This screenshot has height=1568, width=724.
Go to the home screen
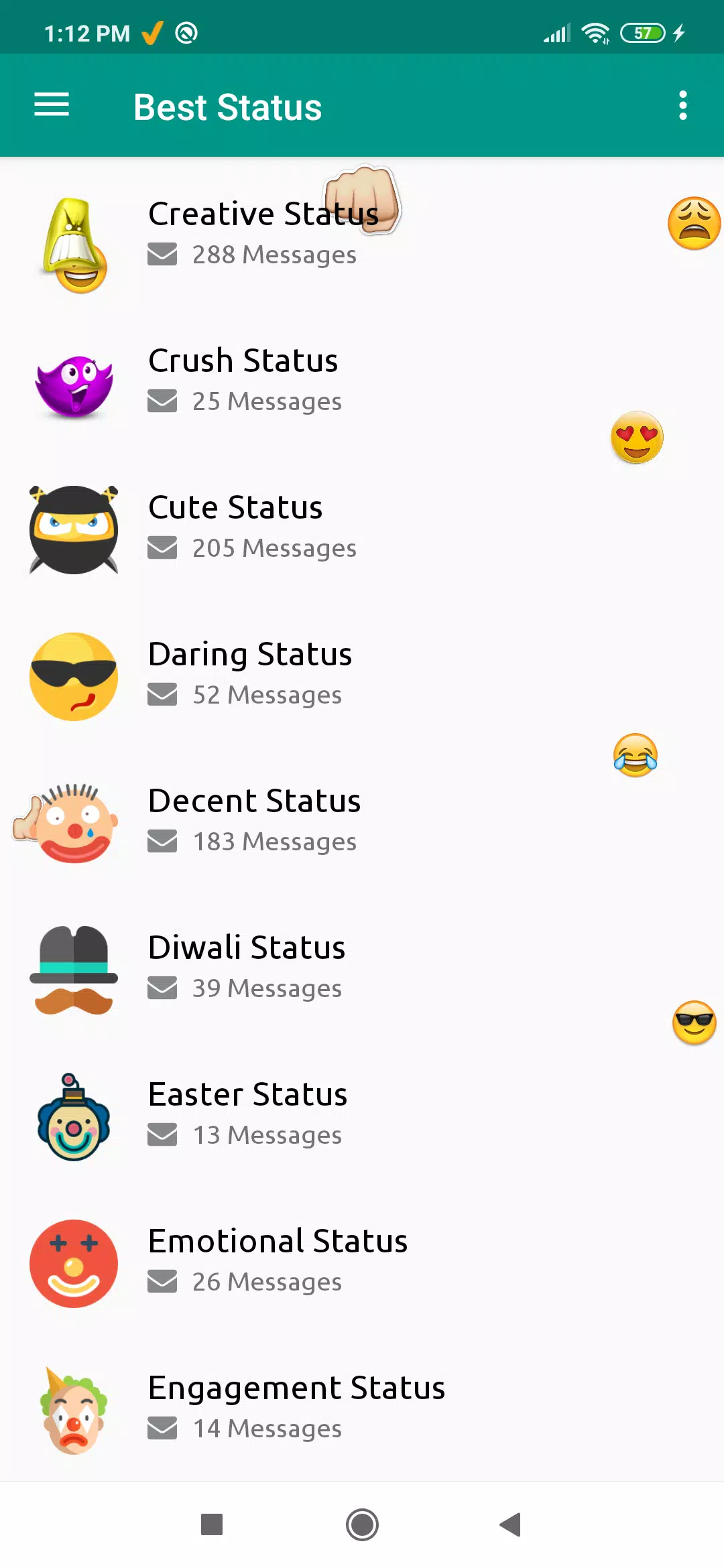point(362,1524)
